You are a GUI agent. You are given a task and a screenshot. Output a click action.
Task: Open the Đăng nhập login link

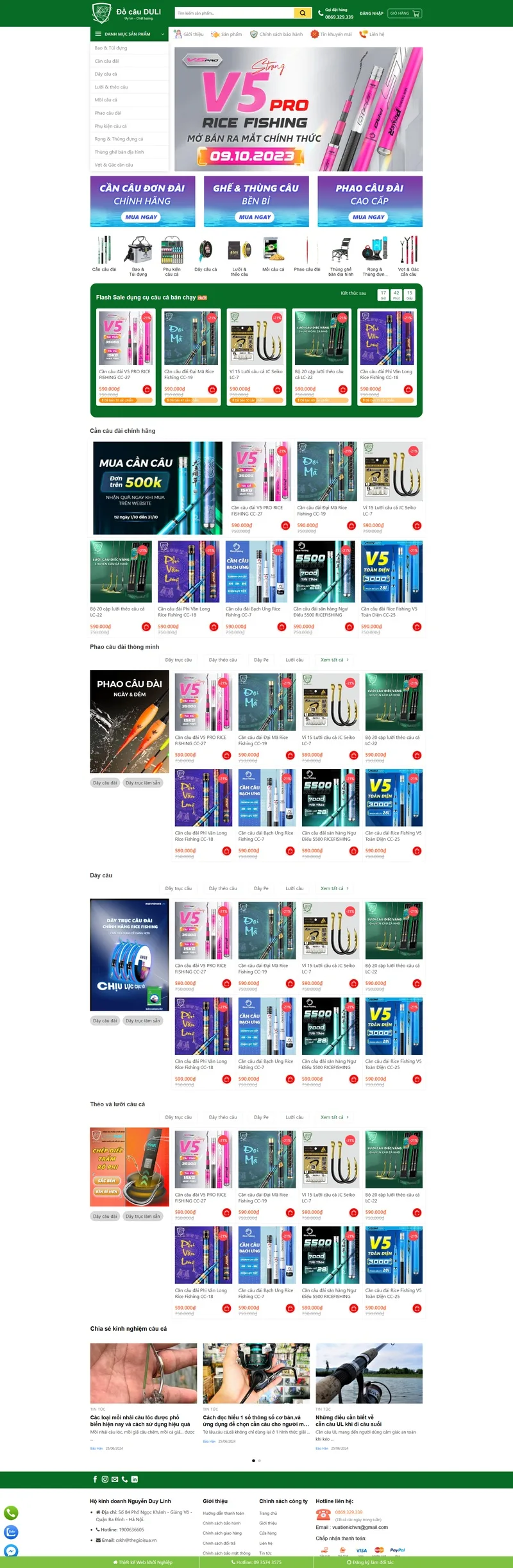click(x=371, y=13)
